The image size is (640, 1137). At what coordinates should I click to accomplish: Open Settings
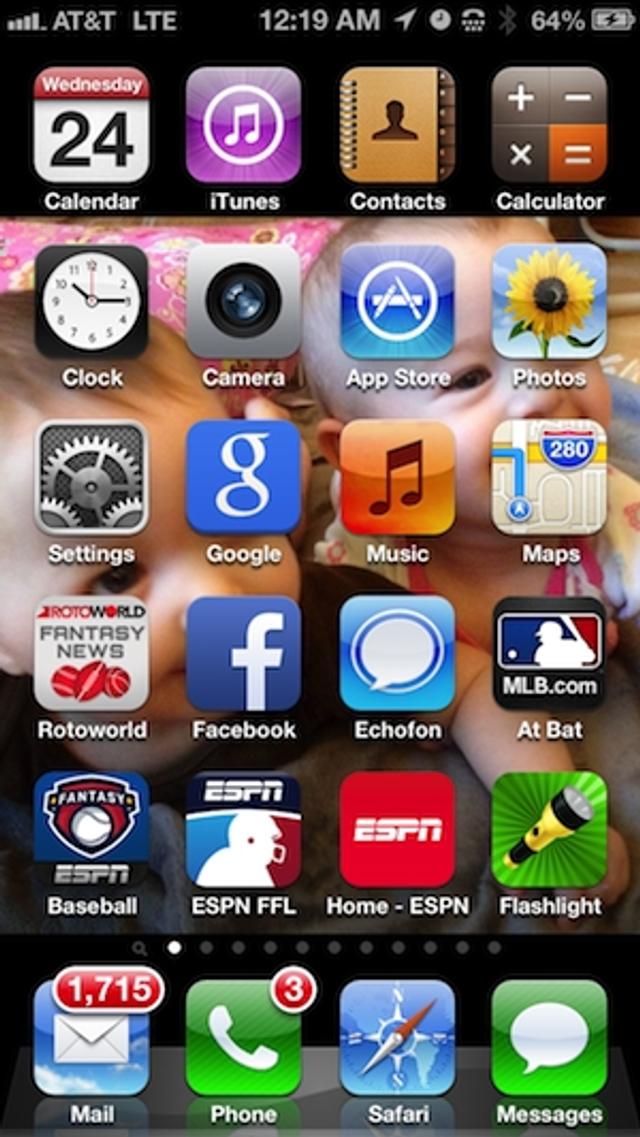click(x=91, y=478)
